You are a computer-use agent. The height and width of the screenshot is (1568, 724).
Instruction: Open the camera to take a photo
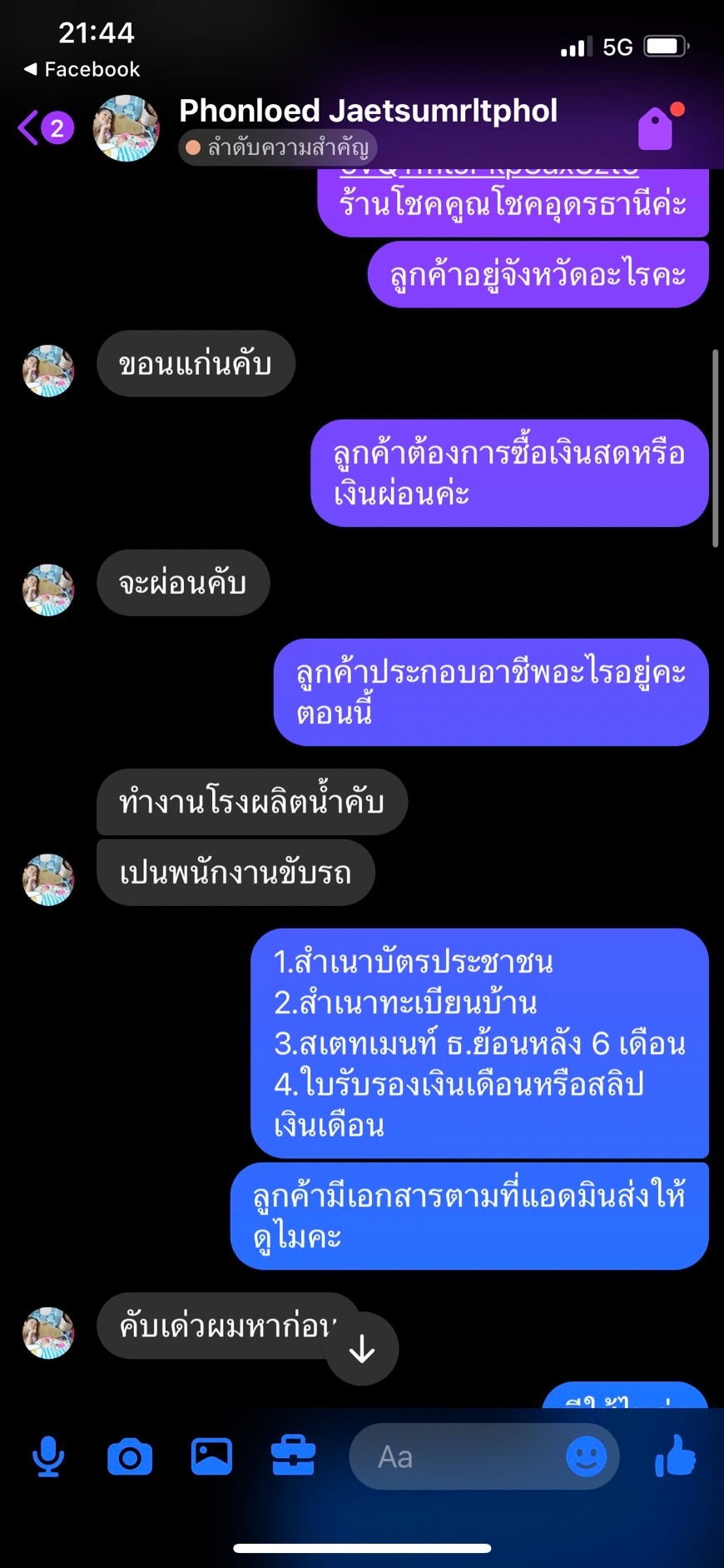[x=130, y=1457]
